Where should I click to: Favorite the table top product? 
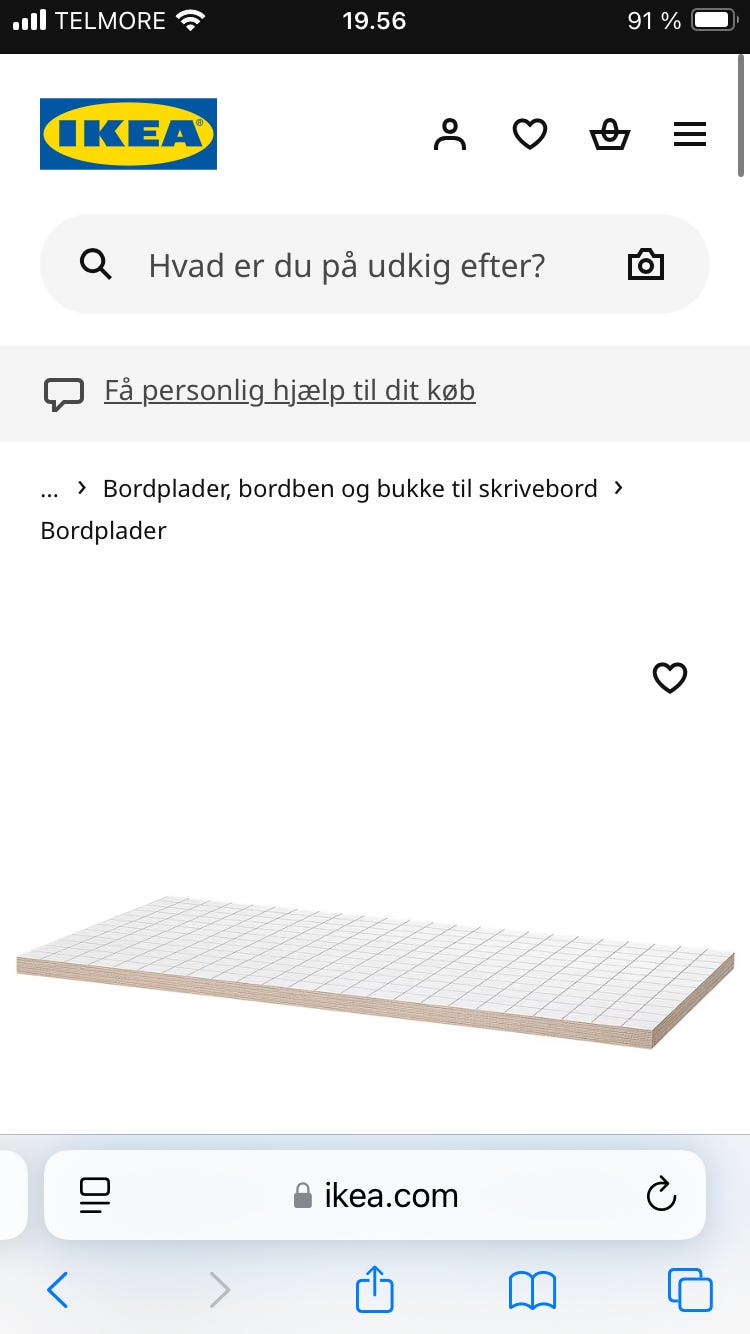[670, 678]
